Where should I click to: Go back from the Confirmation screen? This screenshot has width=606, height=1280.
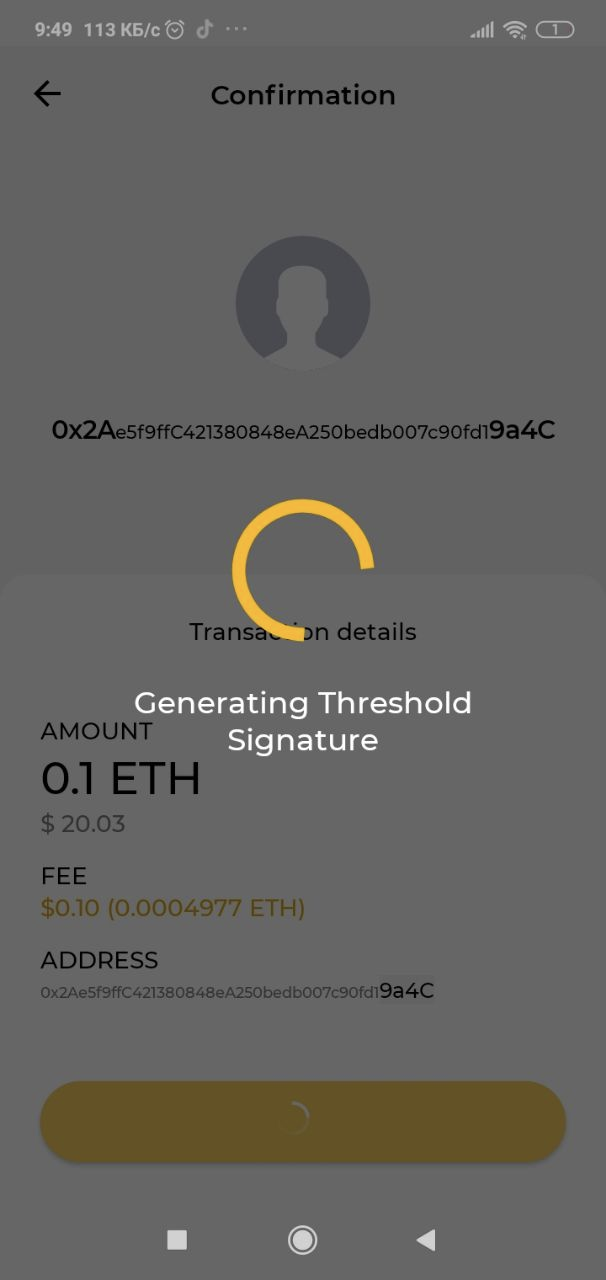tap(47, 94)
